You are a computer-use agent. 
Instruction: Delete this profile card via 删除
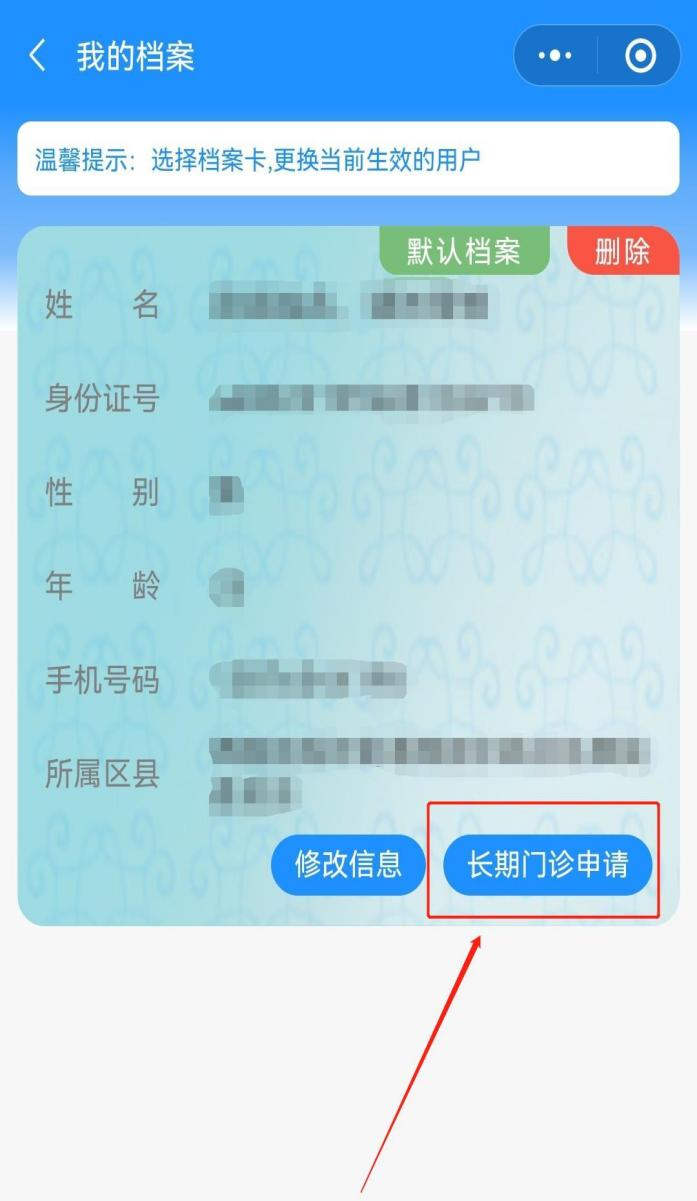click(x=622, y=252)
